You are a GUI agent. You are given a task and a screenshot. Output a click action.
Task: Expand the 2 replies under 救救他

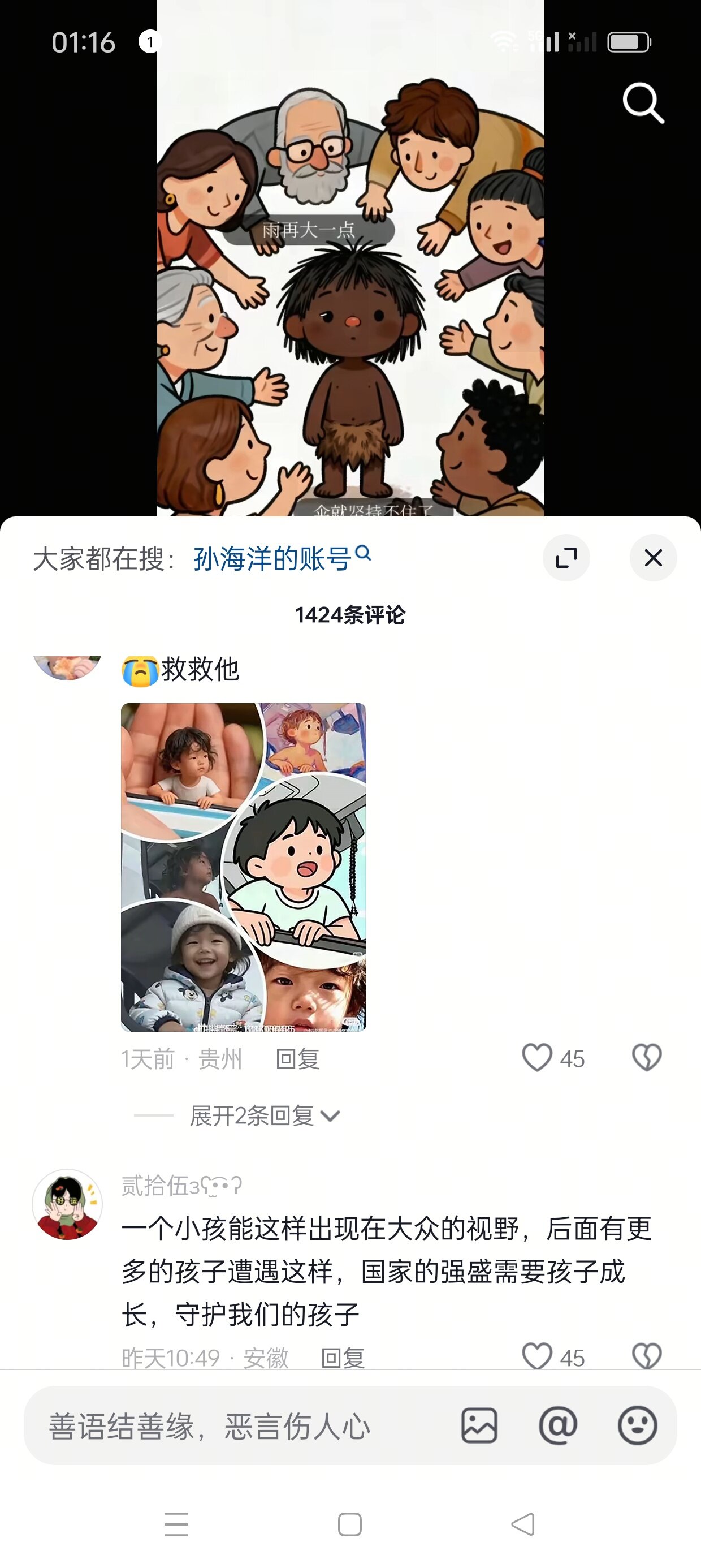point(264,1115)
